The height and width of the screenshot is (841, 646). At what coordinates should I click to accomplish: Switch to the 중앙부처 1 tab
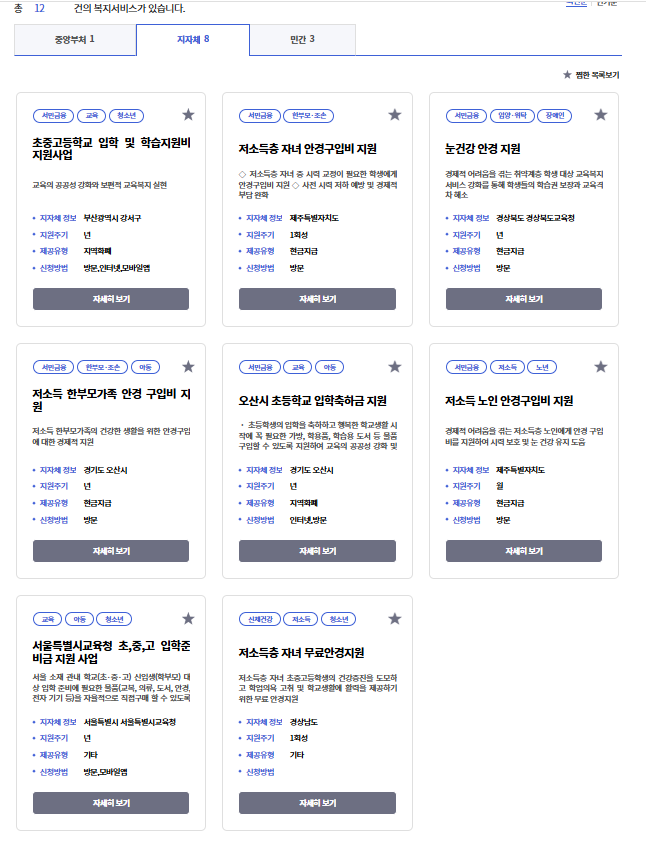pos(75,39)
